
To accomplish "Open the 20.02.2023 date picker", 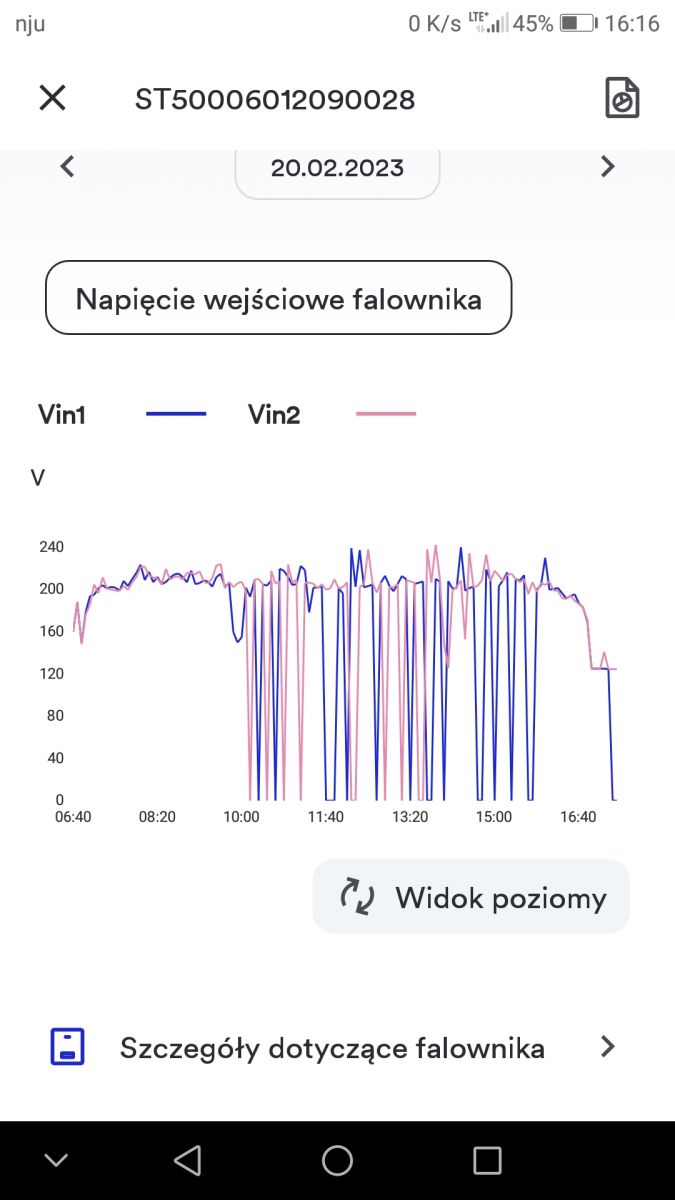I will pos(337,168).
